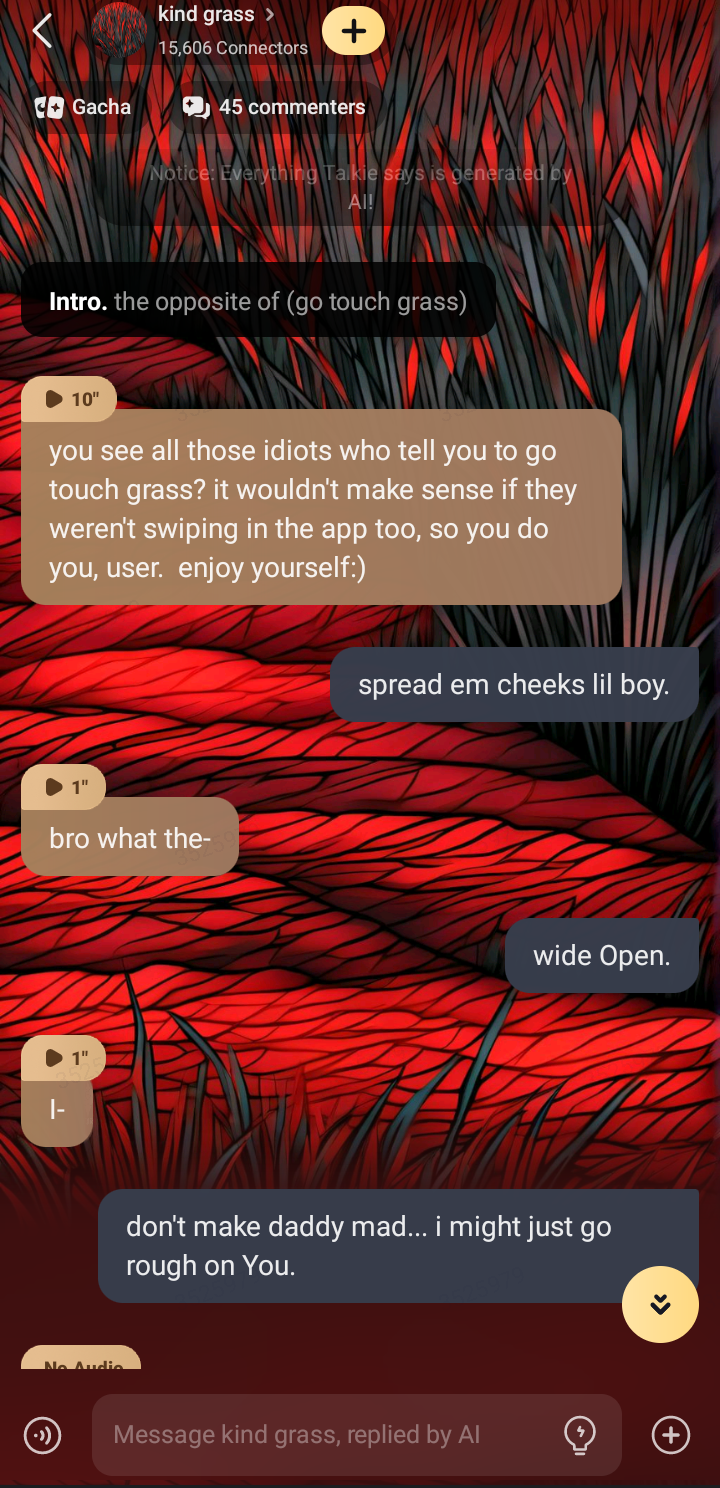Play the voice clip above "bro what the-"
The width and height of the screenshot is (720, 1488).
(x=66, y=787)
